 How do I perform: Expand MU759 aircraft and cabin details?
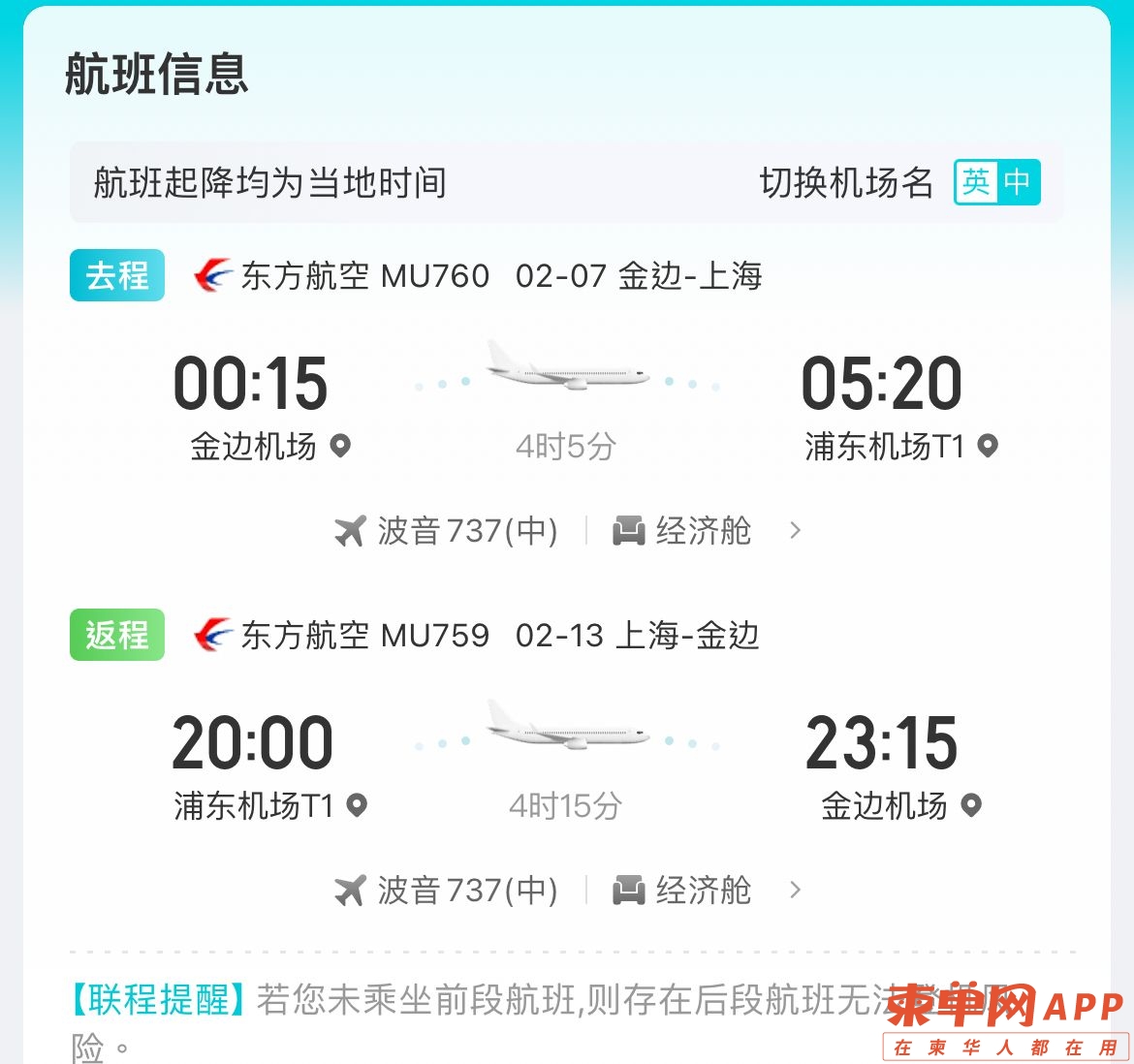[x=795, y=890]
